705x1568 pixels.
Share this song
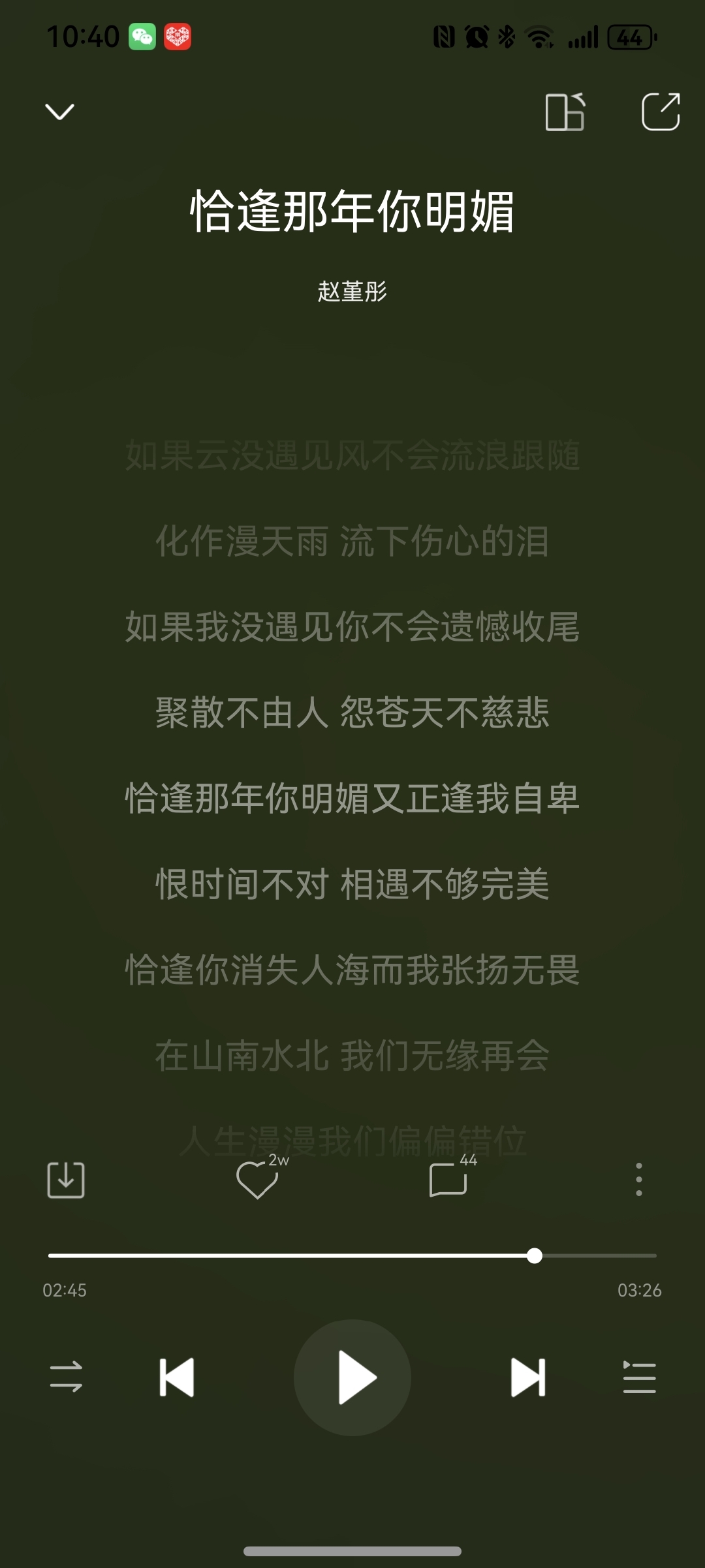[x=661, y=112]
